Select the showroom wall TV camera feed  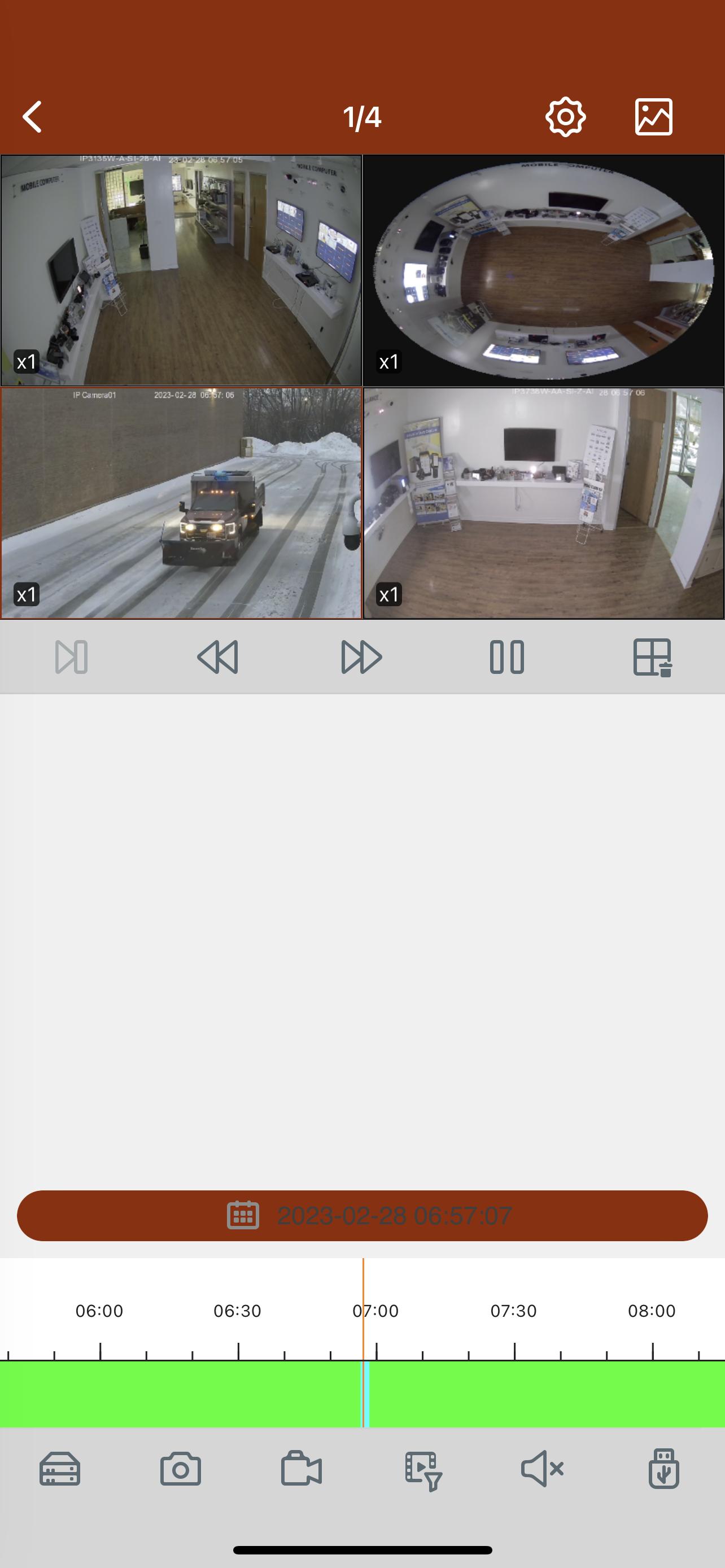tap(544, 503)
